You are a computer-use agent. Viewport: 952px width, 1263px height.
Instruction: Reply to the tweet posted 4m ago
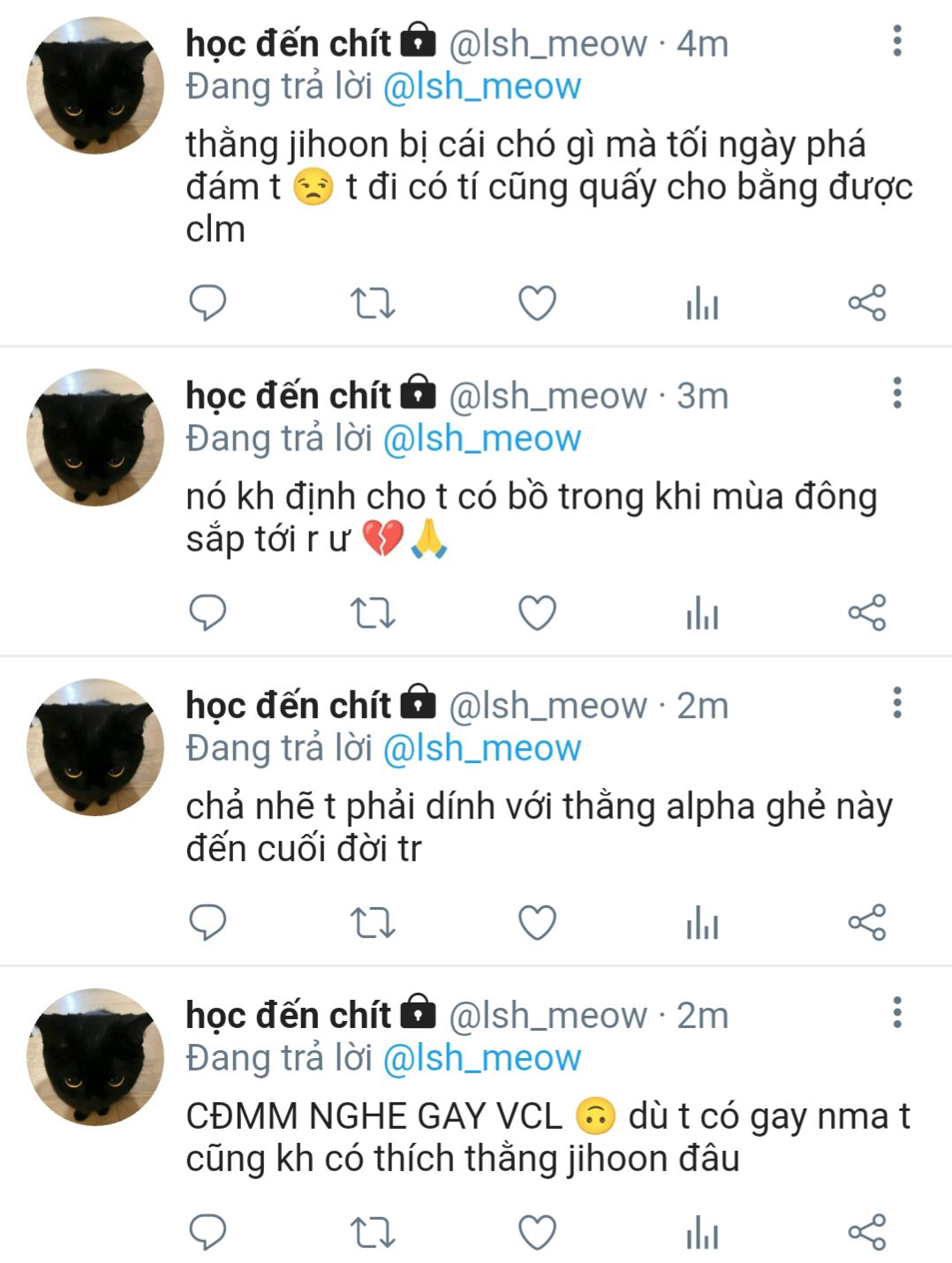click(208, 303)
